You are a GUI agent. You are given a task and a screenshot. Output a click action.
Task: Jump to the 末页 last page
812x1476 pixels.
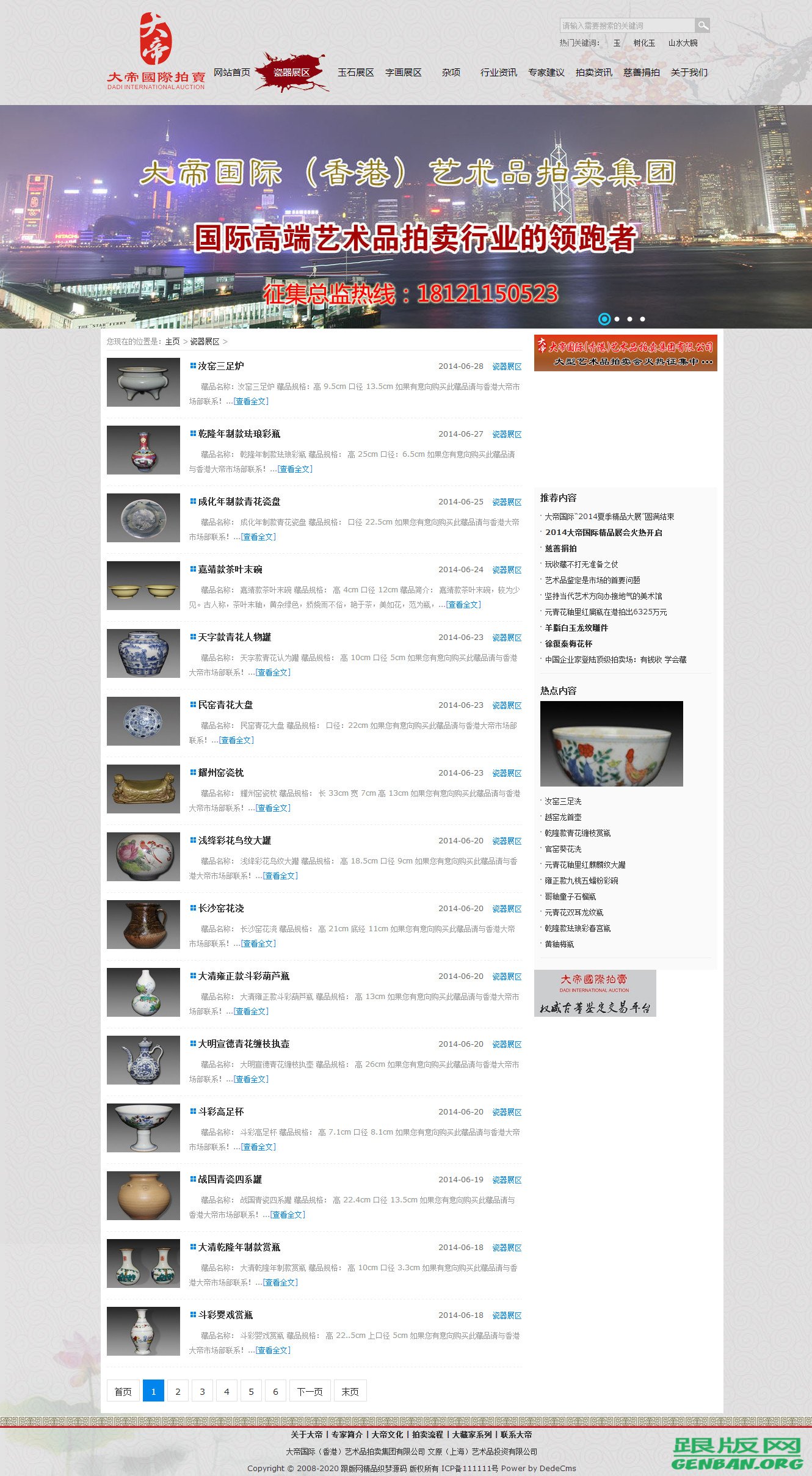[350, 1391]
